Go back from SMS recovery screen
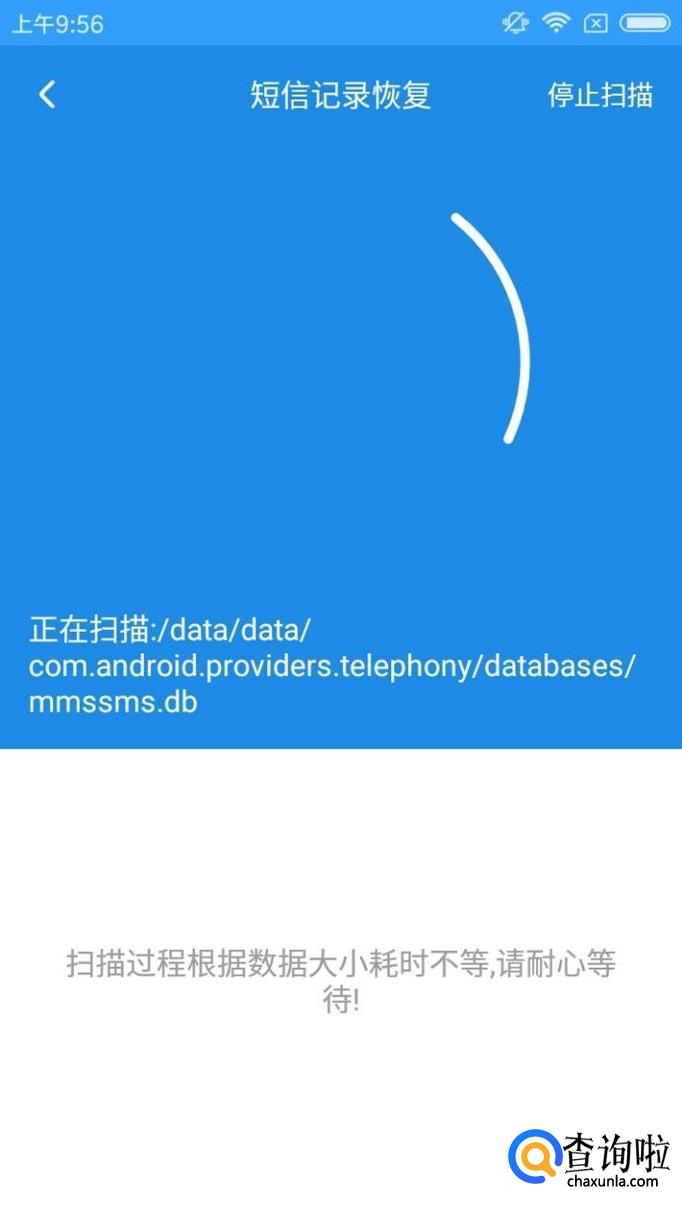 [46, 95]
